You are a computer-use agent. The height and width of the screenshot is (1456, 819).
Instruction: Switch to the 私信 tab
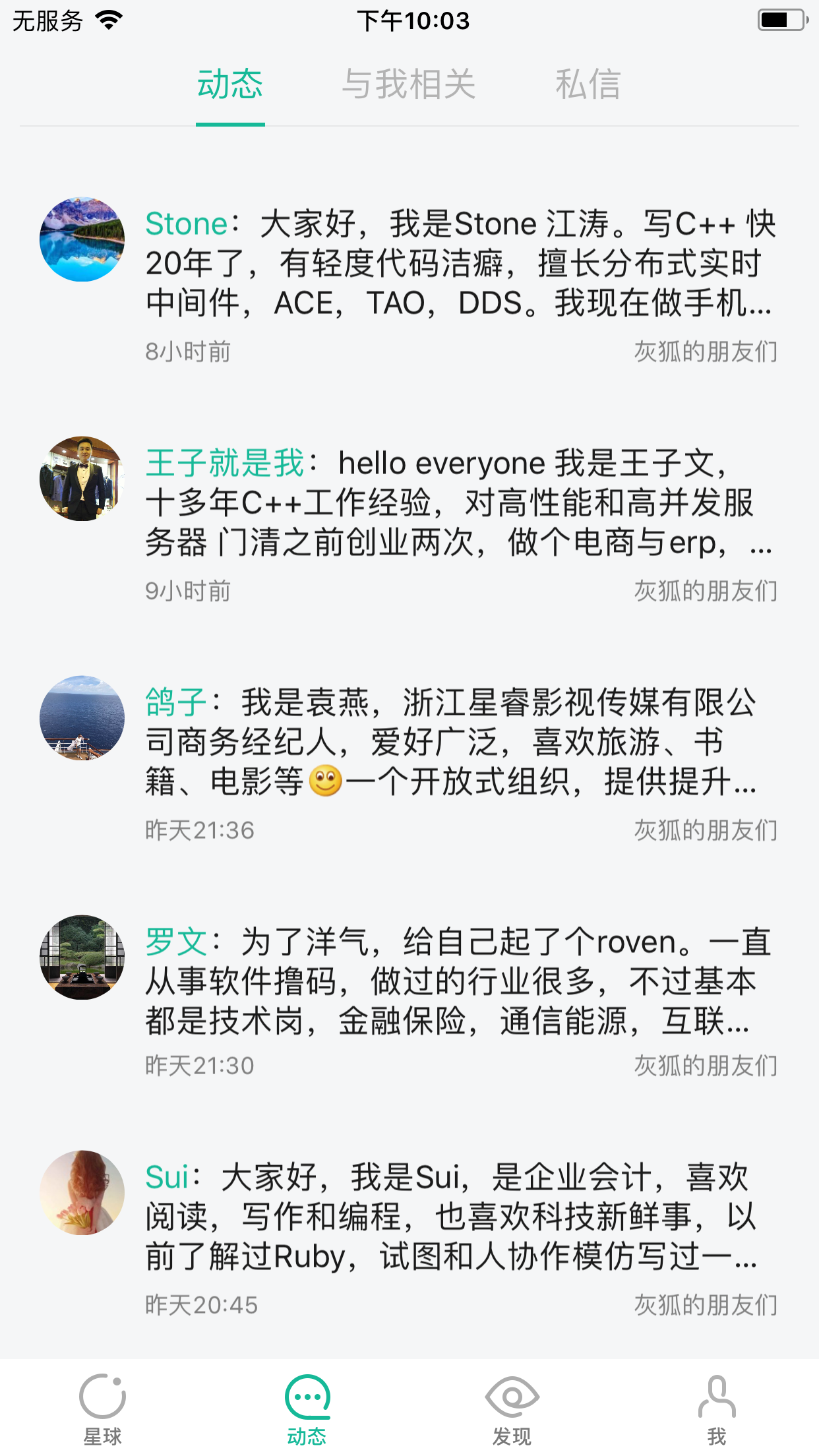pos(588,84)
